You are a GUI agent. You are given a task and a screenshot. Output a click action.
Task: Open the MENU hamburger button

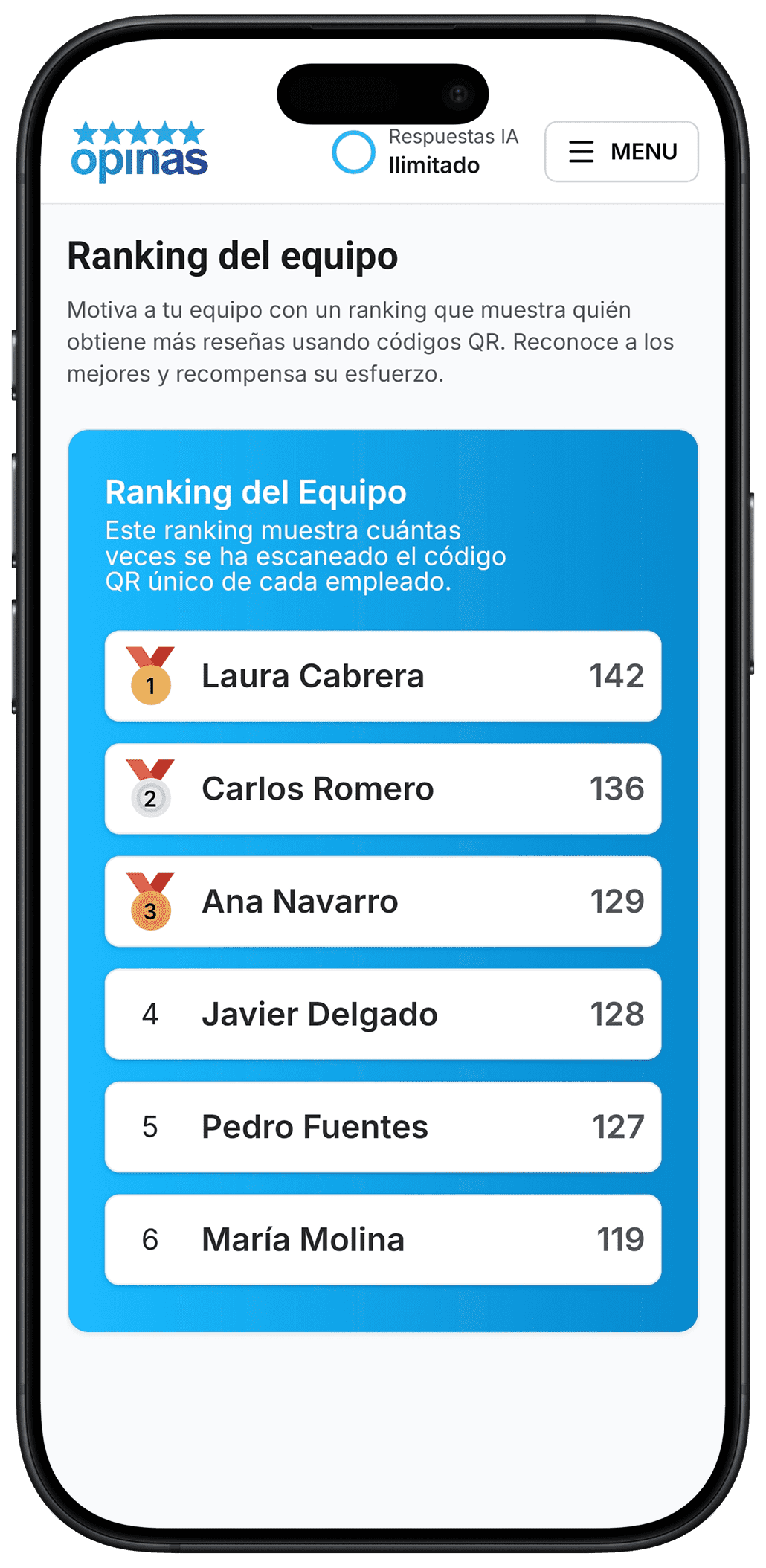coord(621,152)
